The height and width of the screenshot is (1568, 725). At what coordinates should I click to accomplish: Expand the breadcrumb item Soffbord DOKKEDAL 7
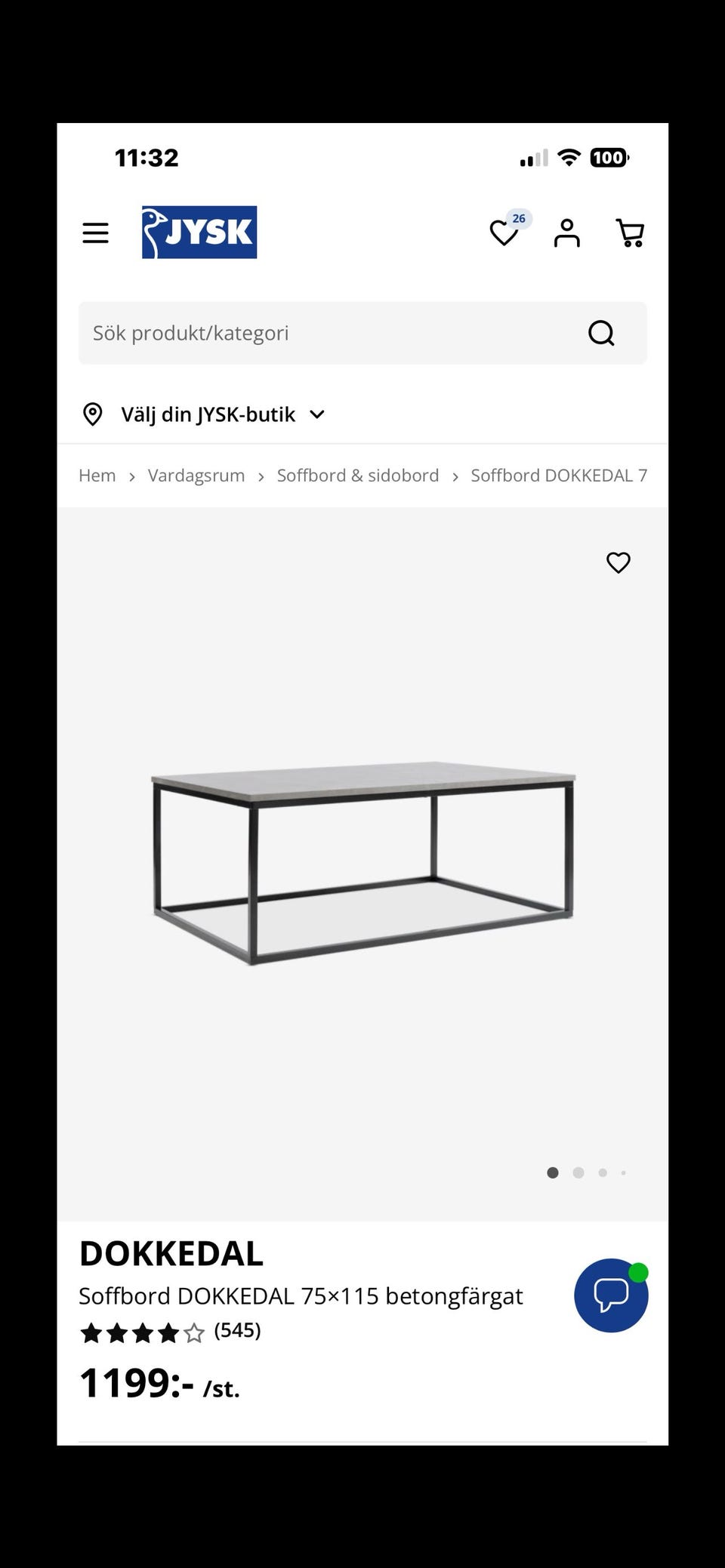pos(559,475)
